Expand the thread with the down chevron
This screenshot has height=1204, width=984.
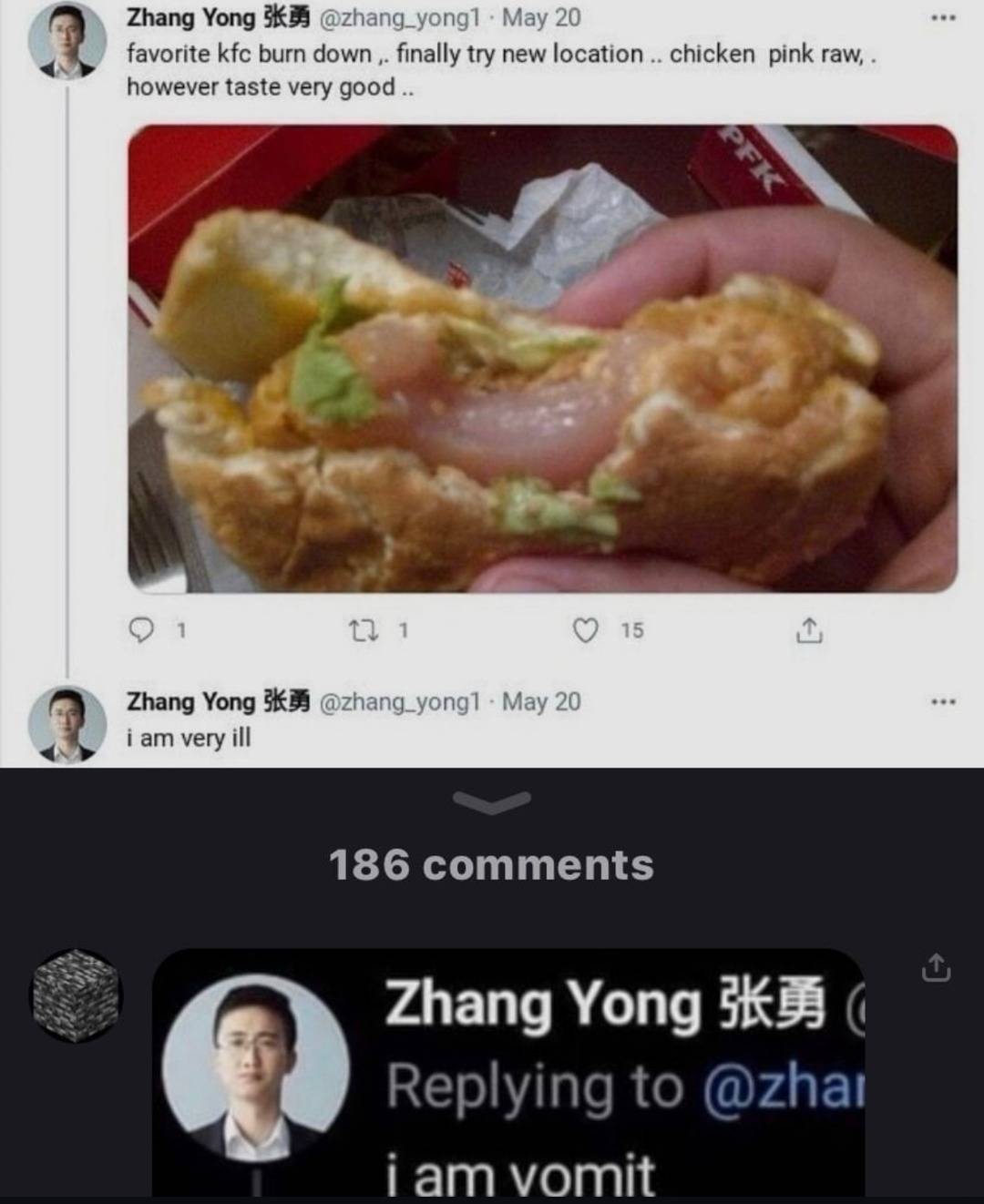(x=492, y=802)
